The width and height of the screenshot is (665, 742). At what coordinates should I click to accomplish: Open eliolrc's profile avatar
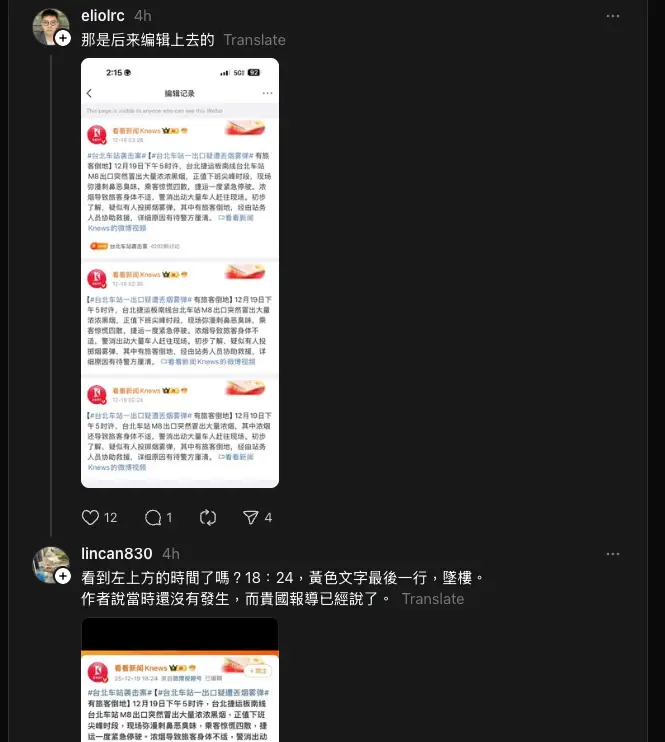[x=50, y=27]
